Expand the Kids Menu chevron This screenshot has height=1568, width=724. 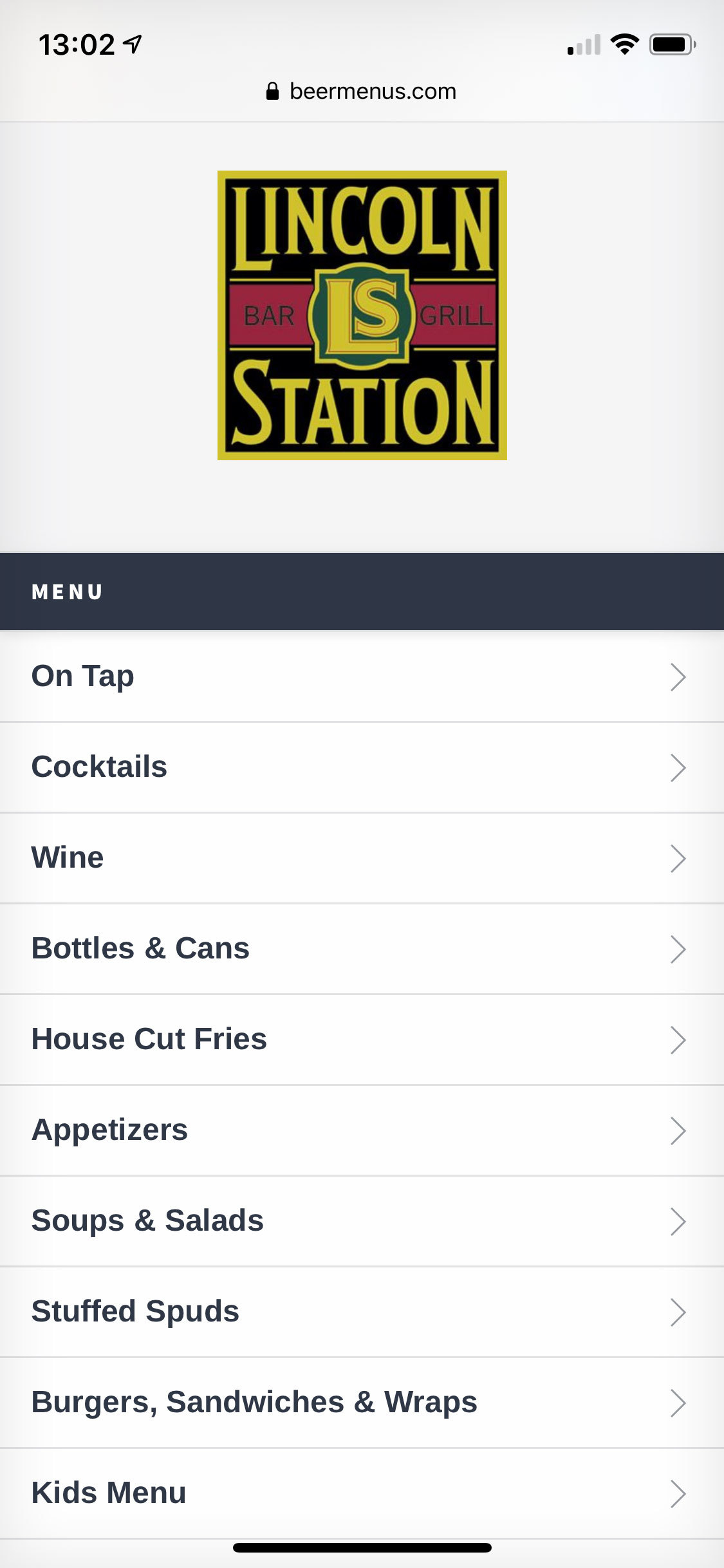678,1493
